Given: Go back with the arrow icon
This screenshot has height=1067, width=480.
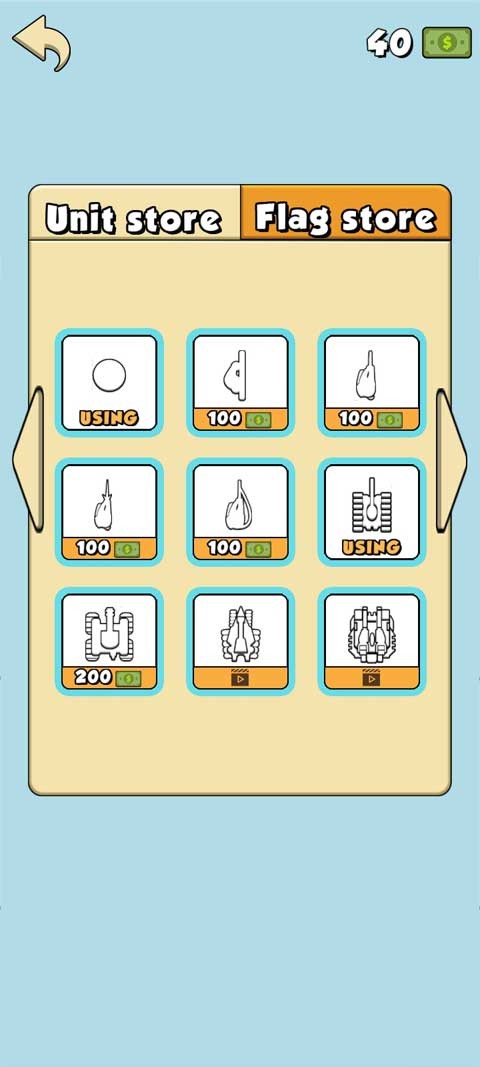Looking at the screenshot, I should (x=42, y=42).
